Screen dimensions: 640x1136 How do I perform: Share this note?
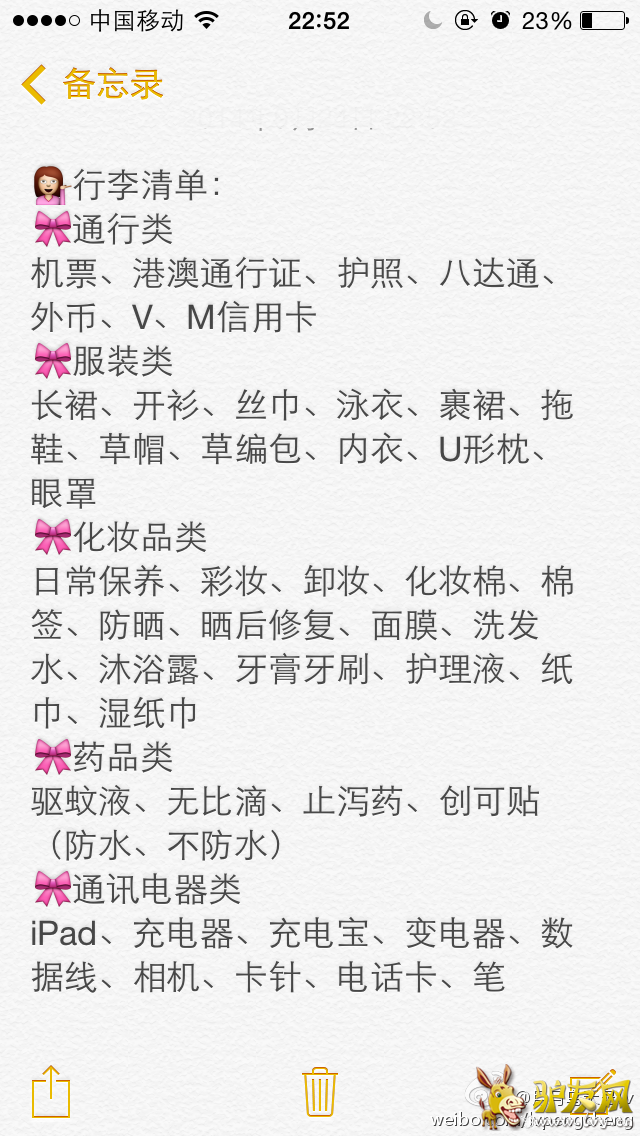[x=51, y=1090]
